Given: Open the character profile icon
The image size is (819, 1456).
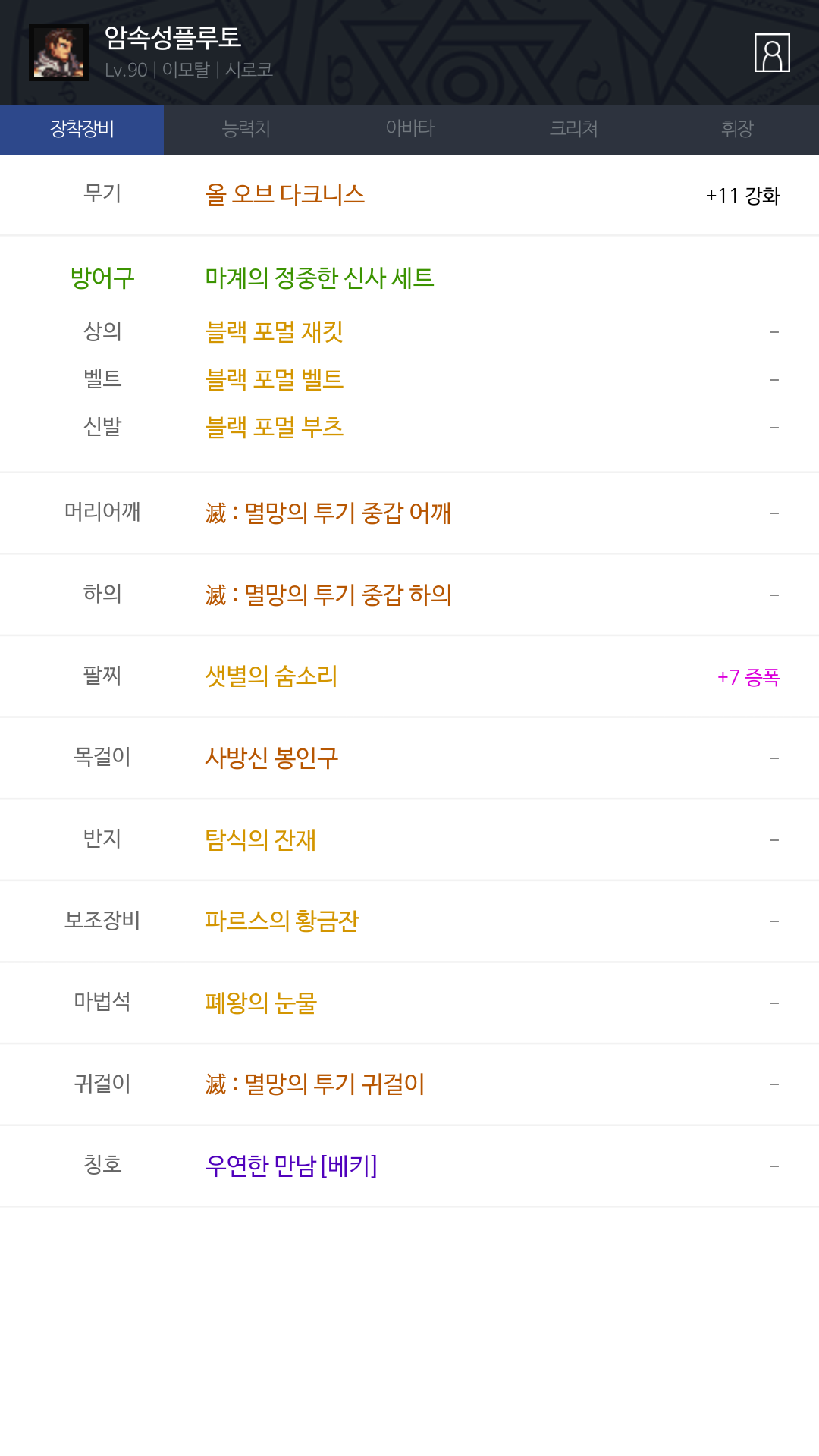Looking at the screenshot, I should point(772,52).
